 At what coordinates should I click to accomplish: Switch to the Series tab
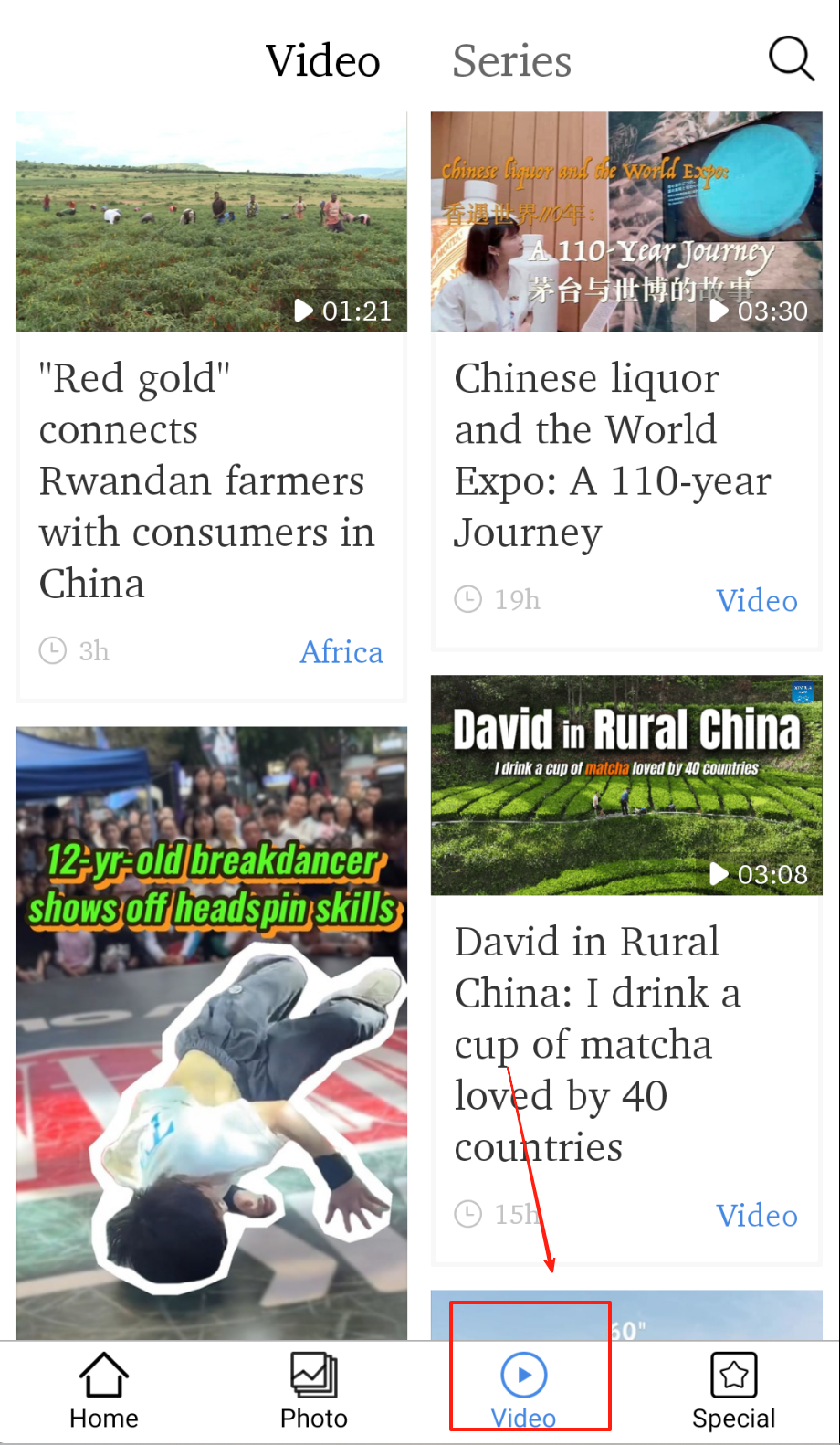tap(511, 62)
